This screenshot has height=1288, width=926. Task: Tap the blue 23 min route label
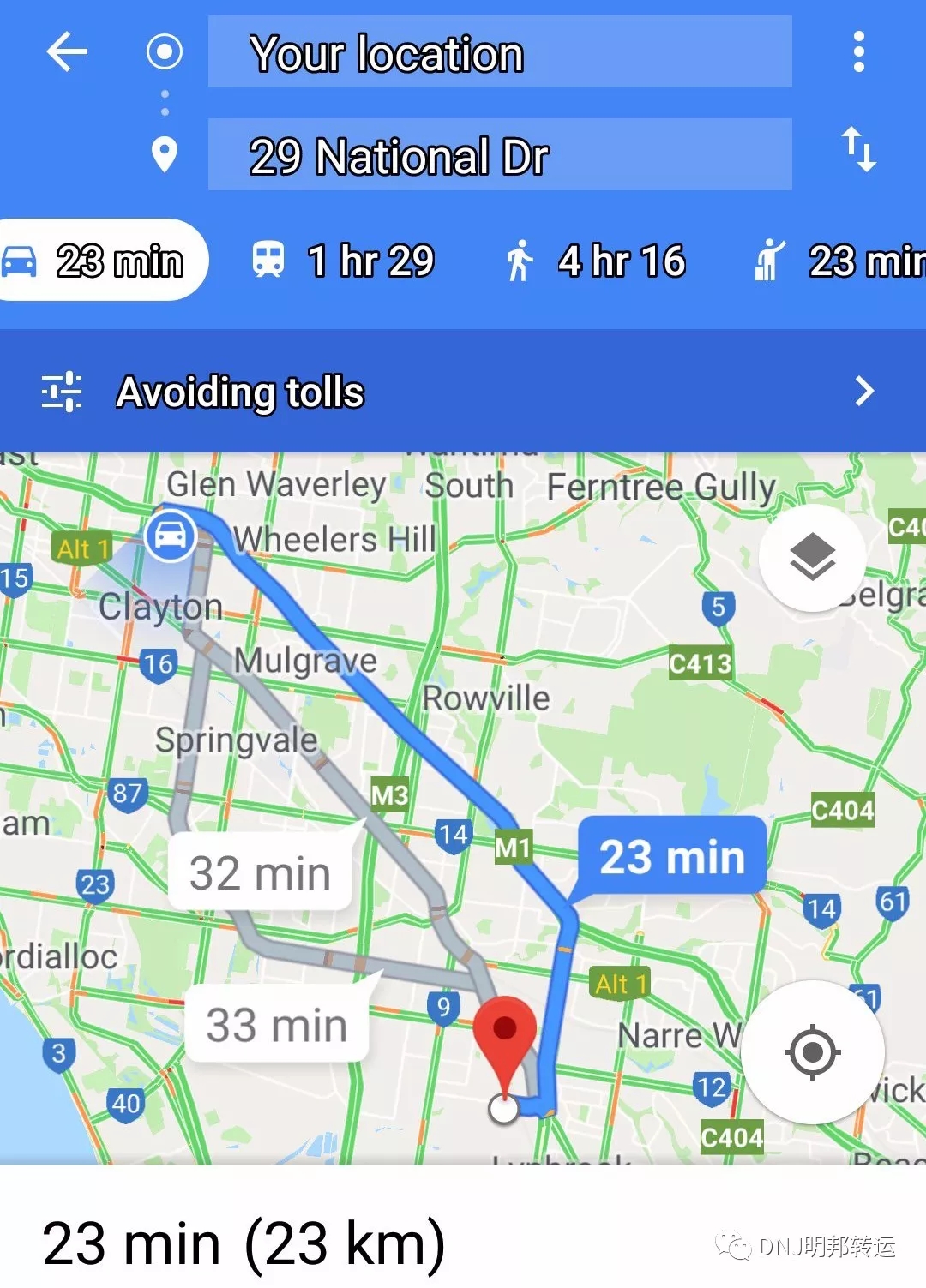point(671,857)
